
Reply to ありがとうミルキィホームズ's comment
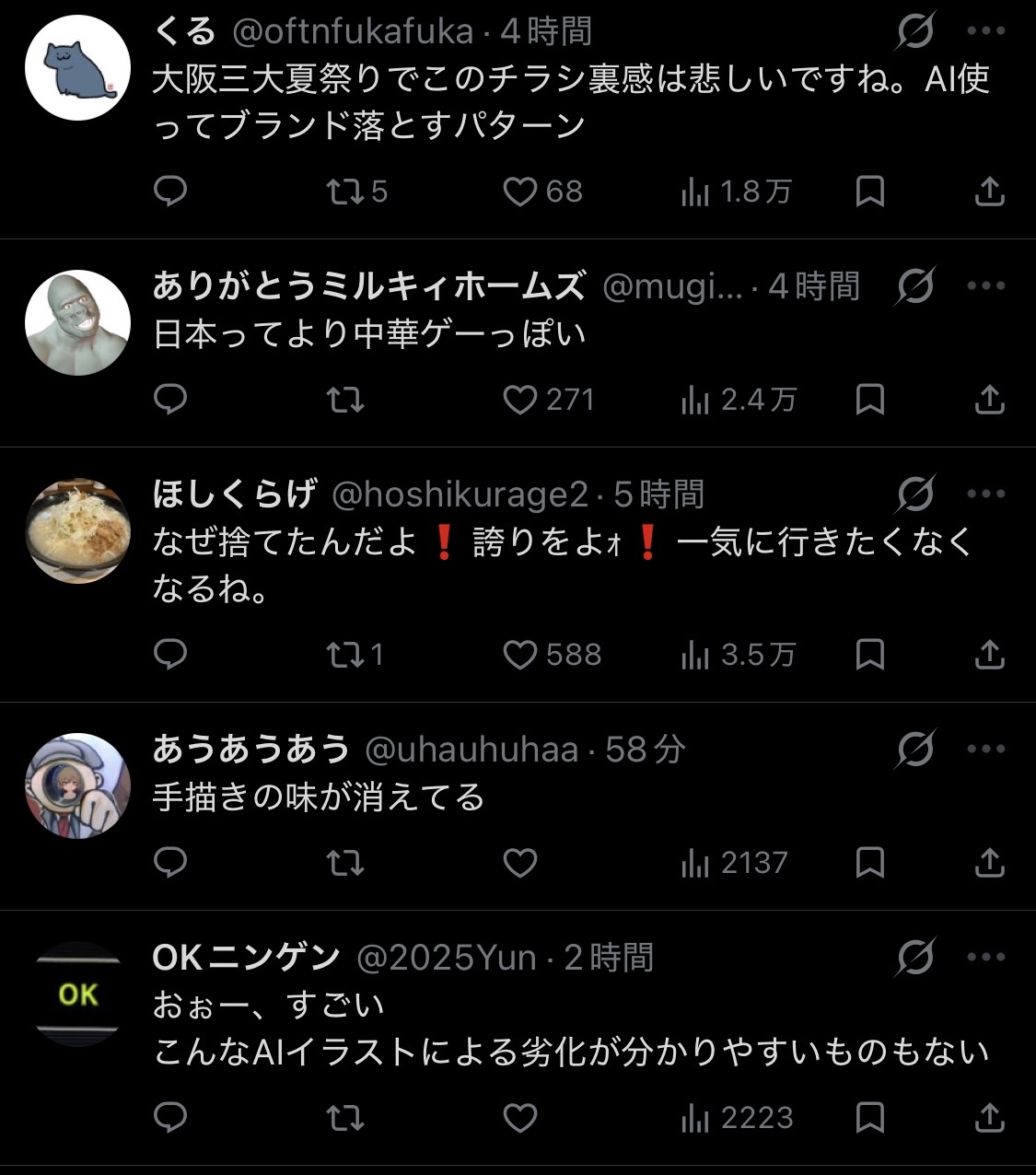(x=169, y=400)
